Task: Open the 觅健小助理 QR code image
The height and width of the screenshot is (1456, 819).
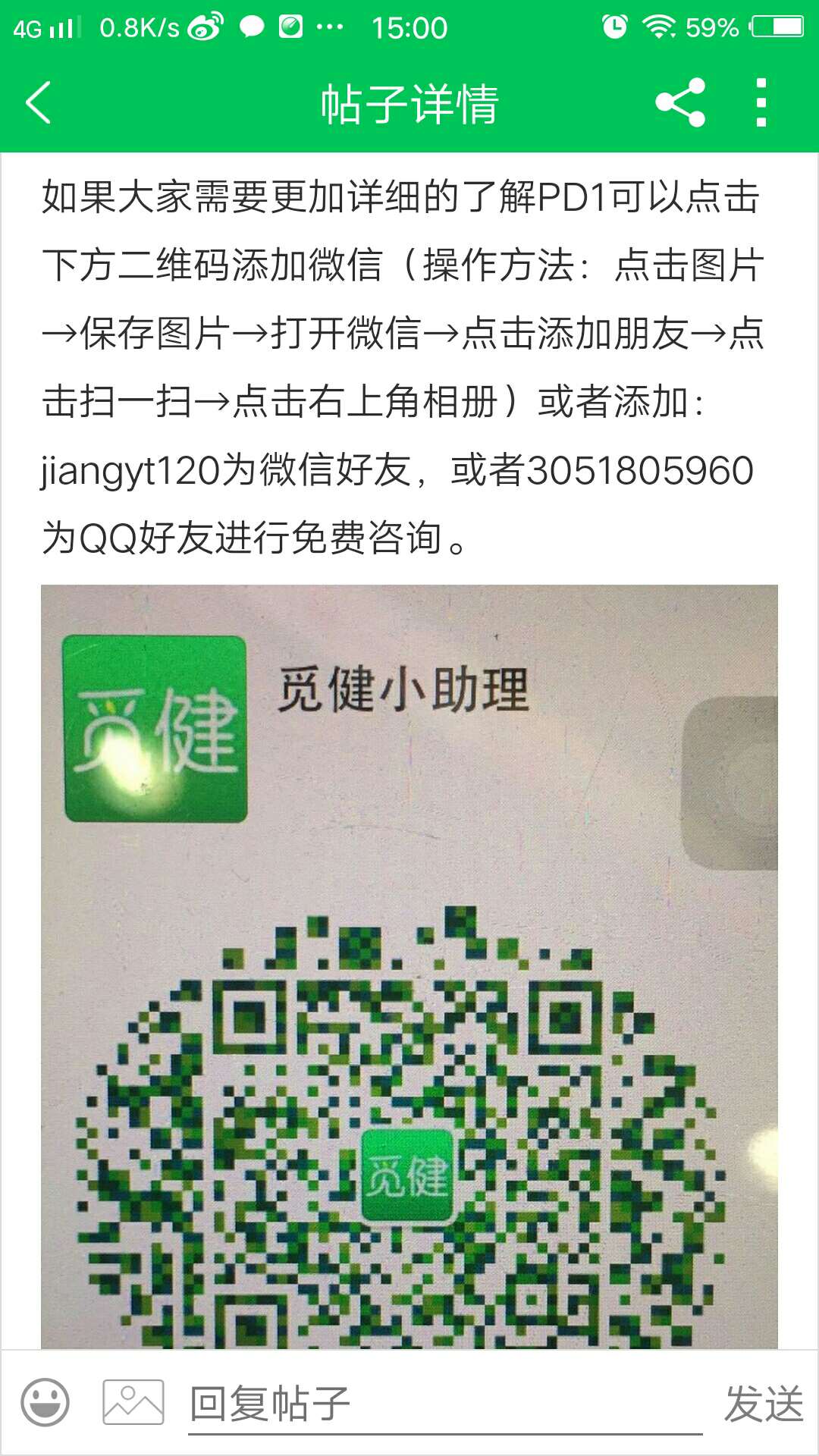Action: click(x=409, y=967)
